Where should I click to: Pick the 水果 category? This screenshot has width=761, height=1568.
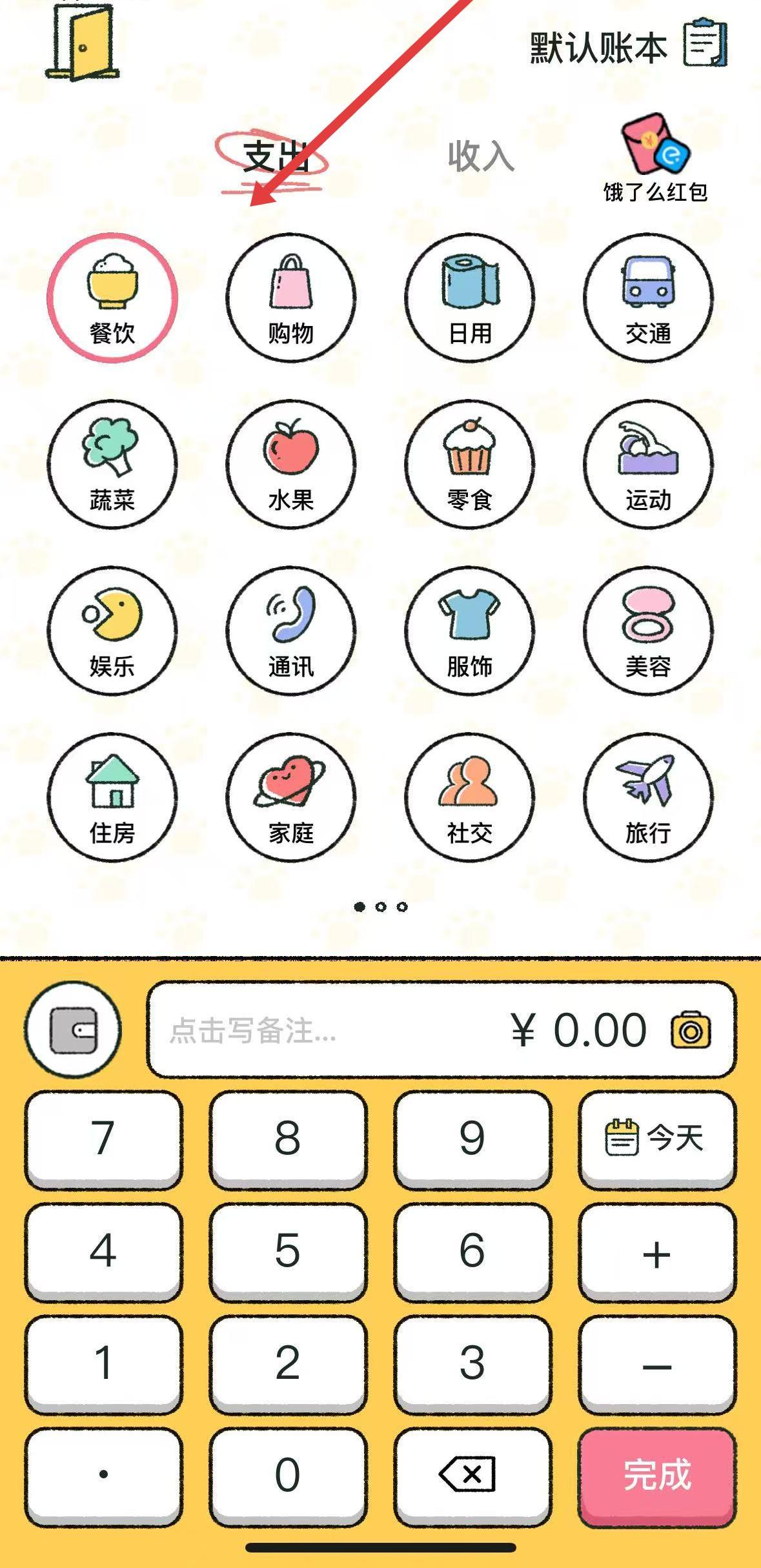click(x=290, y=465)
